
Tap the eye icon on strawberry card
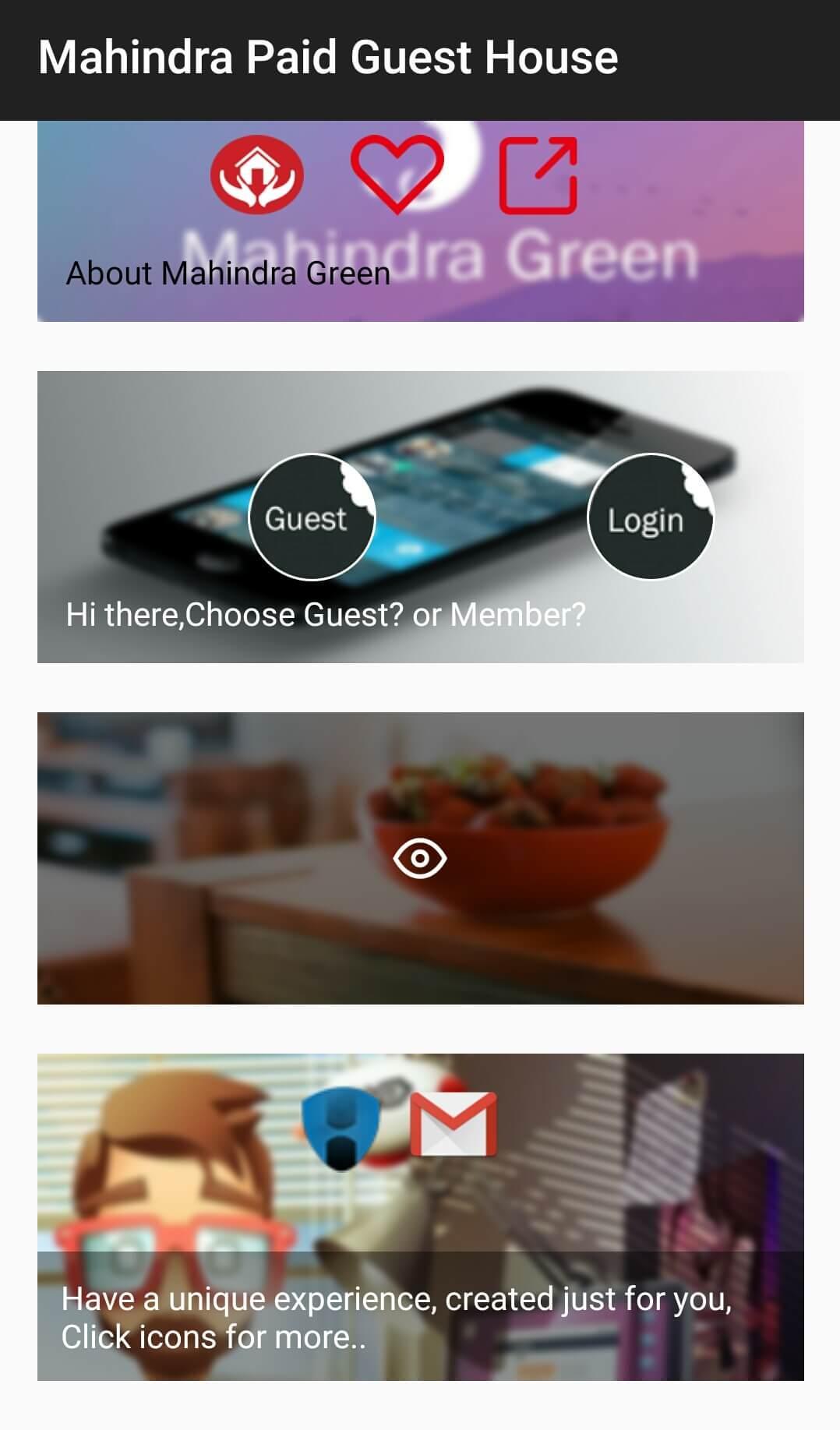click(420, 858)
